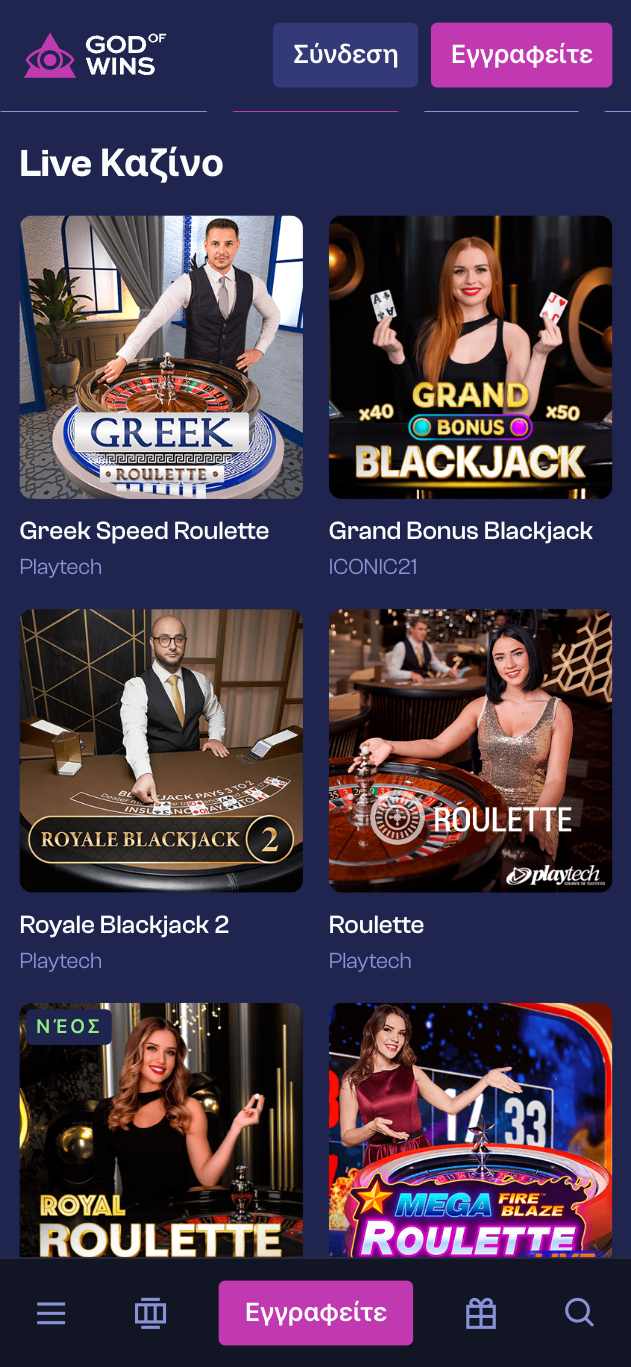View promotions via the gift icon
631x1367 pixels.
pyautogui.click(x=481, y=1313)
